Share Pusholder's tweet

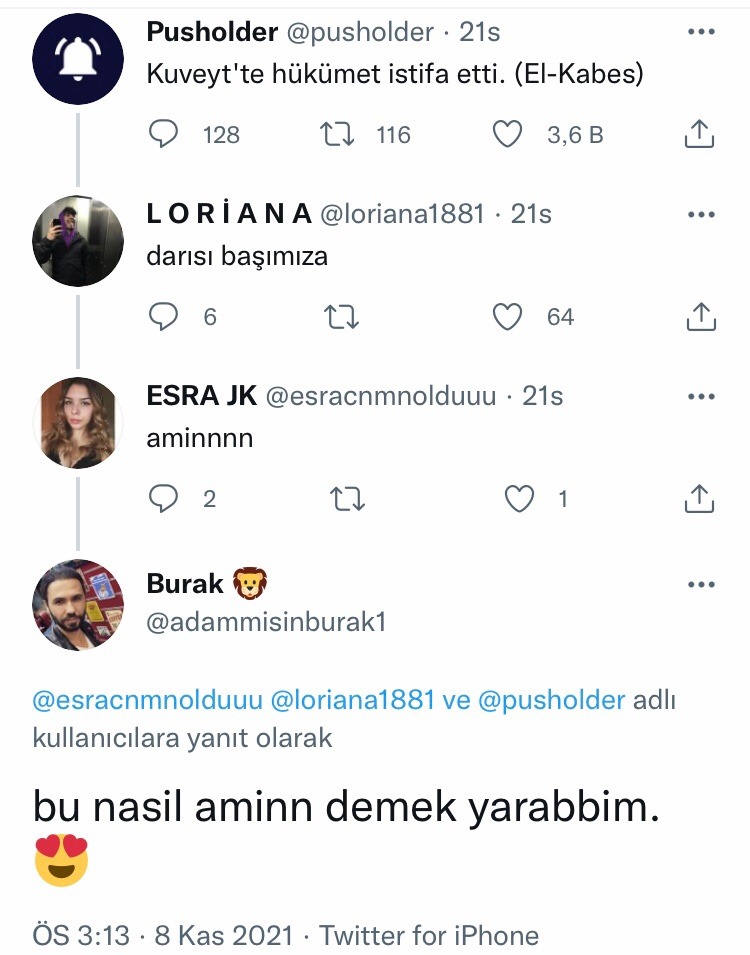coord(699,135)
